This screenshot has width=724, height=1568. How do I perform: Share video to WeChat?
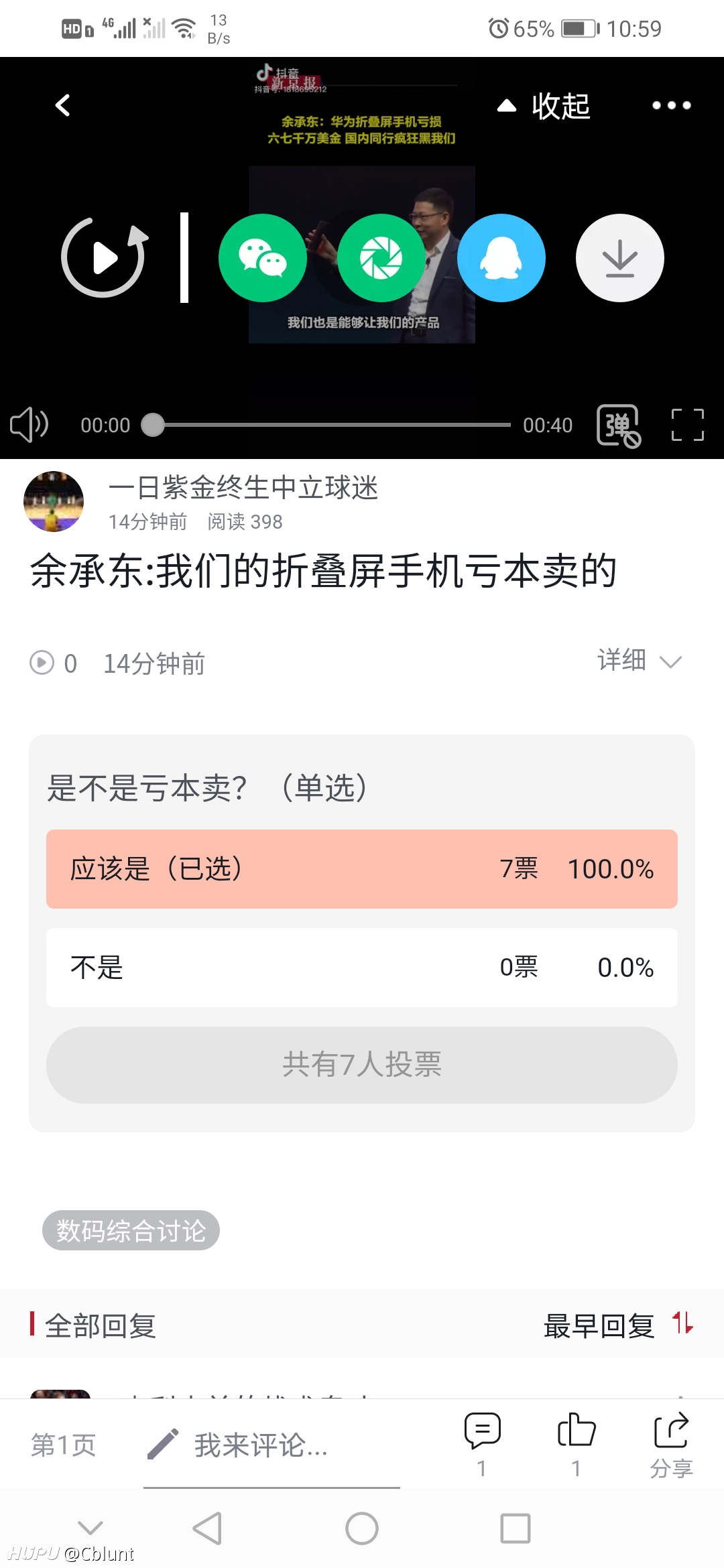tap(263, 258)
